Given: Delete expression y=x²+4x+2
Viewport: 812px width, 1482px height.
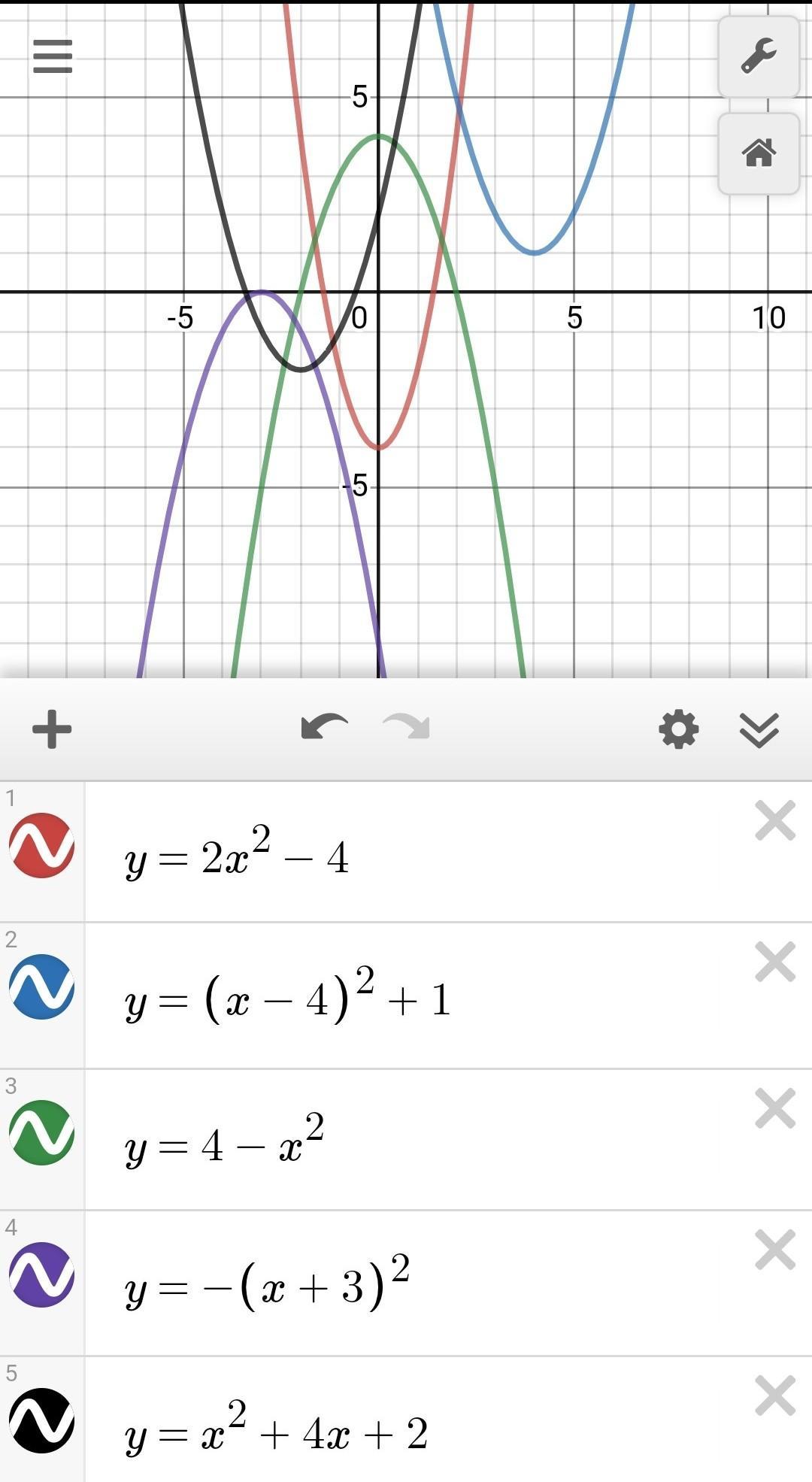Looking at the screenshot, I should pyautogui.click(x=775, y=1396).
